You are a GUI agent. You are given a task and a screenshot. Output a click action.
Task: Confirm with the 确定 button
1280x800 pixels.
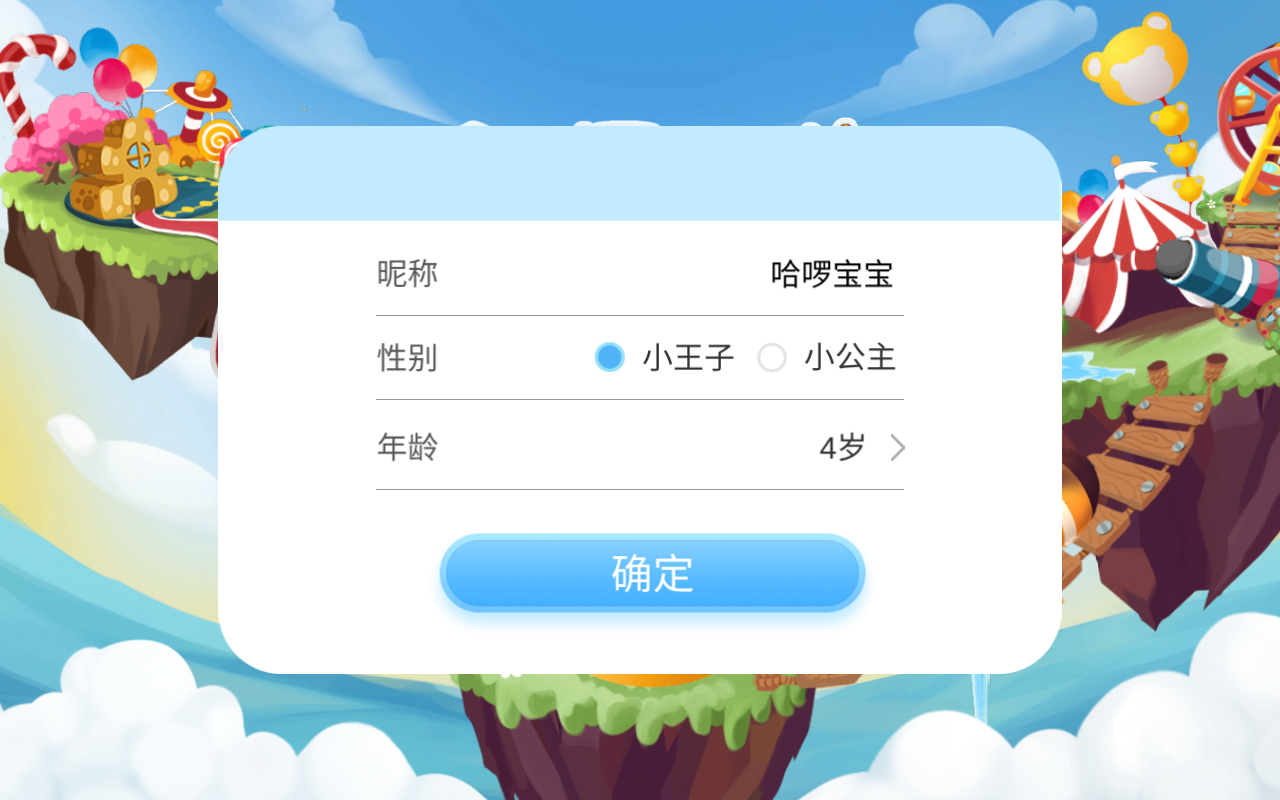pos(652,573)
